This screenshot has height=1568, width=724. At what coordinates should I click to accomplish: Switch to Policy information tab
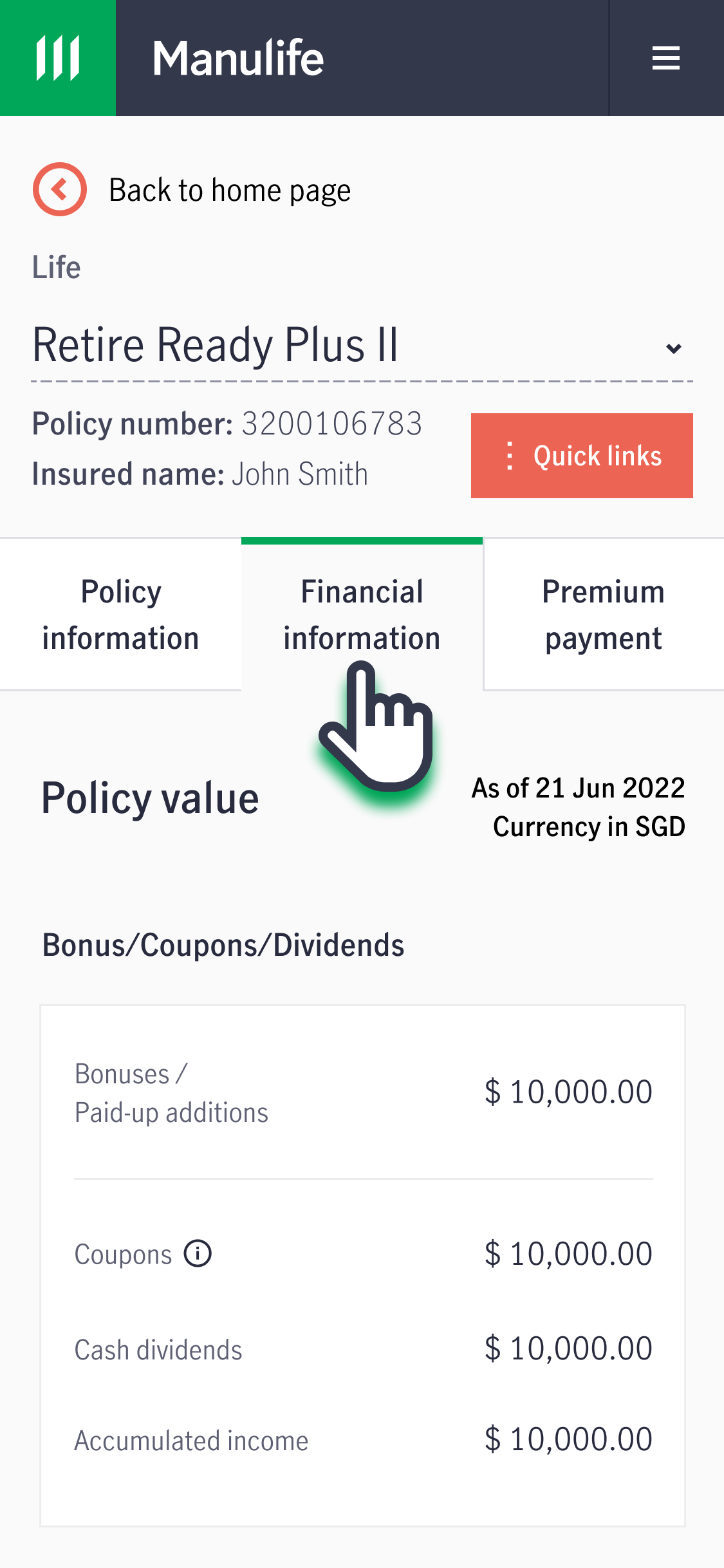point(120,615)
